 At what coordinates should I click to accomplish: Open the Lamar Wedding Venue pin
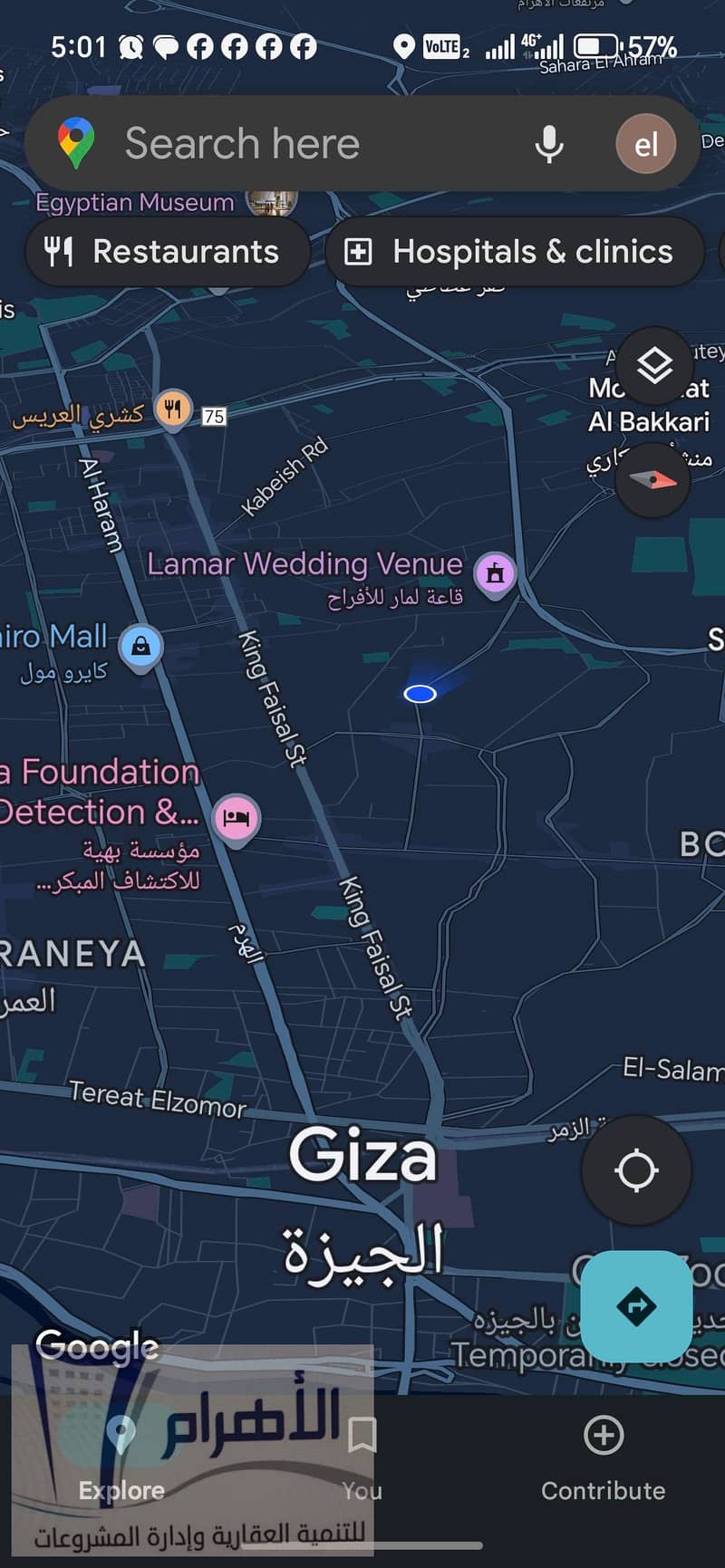(x=495, y=573)
